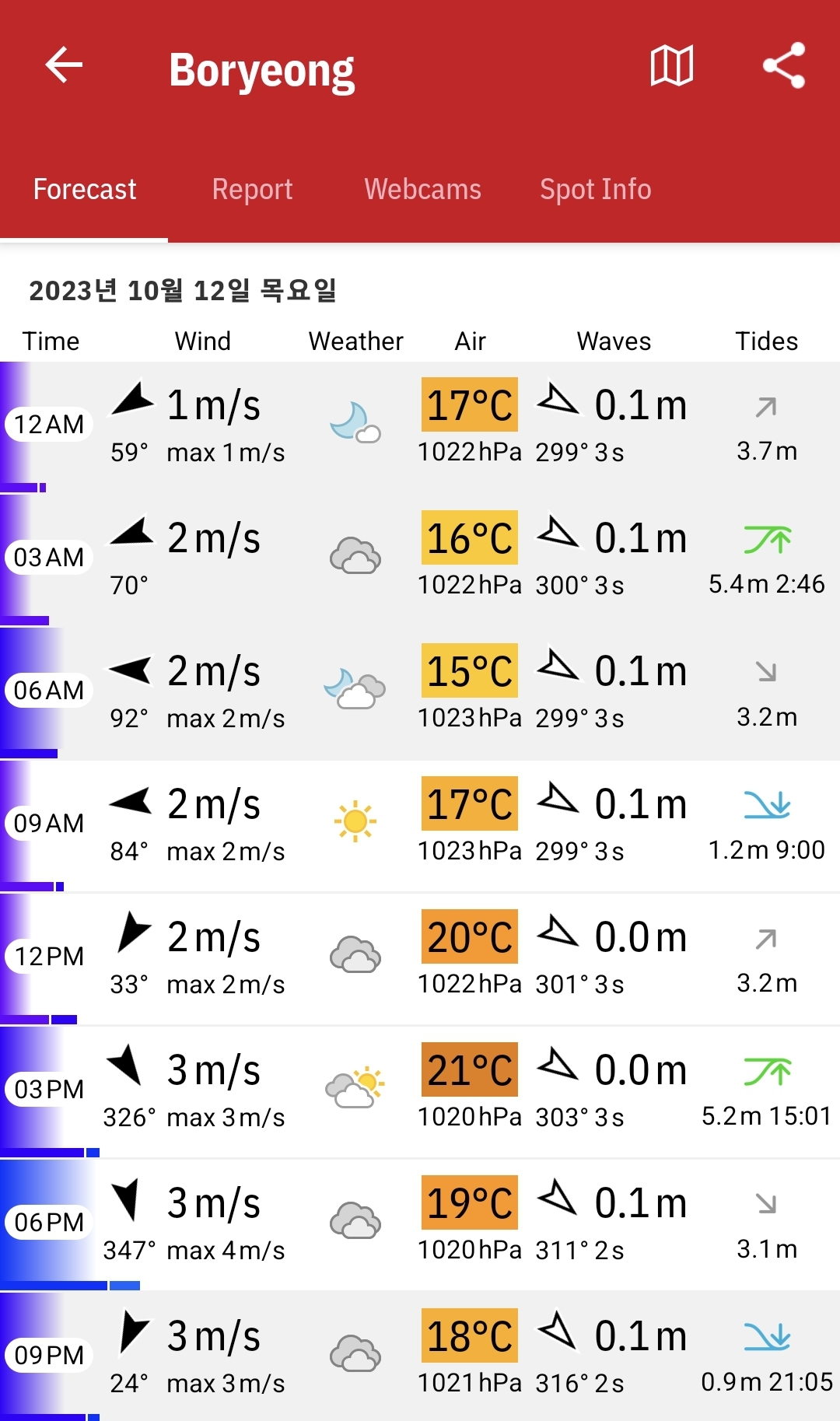Open the 03 PM forecast row

point(420,1092)
